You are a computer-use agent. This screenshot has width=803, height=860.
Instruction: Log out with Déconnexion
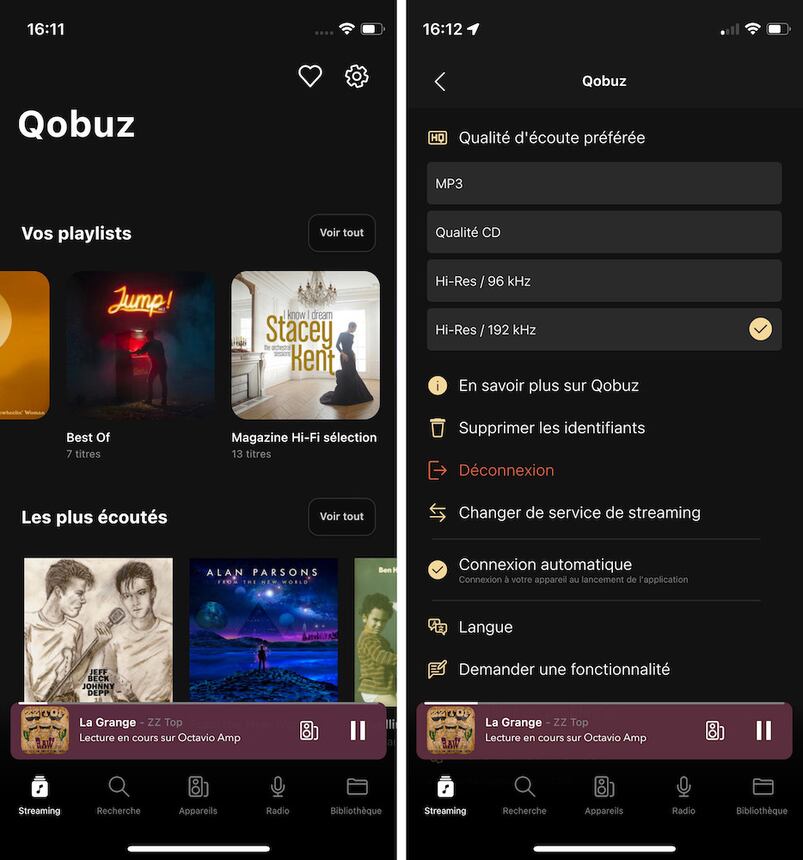506,470
